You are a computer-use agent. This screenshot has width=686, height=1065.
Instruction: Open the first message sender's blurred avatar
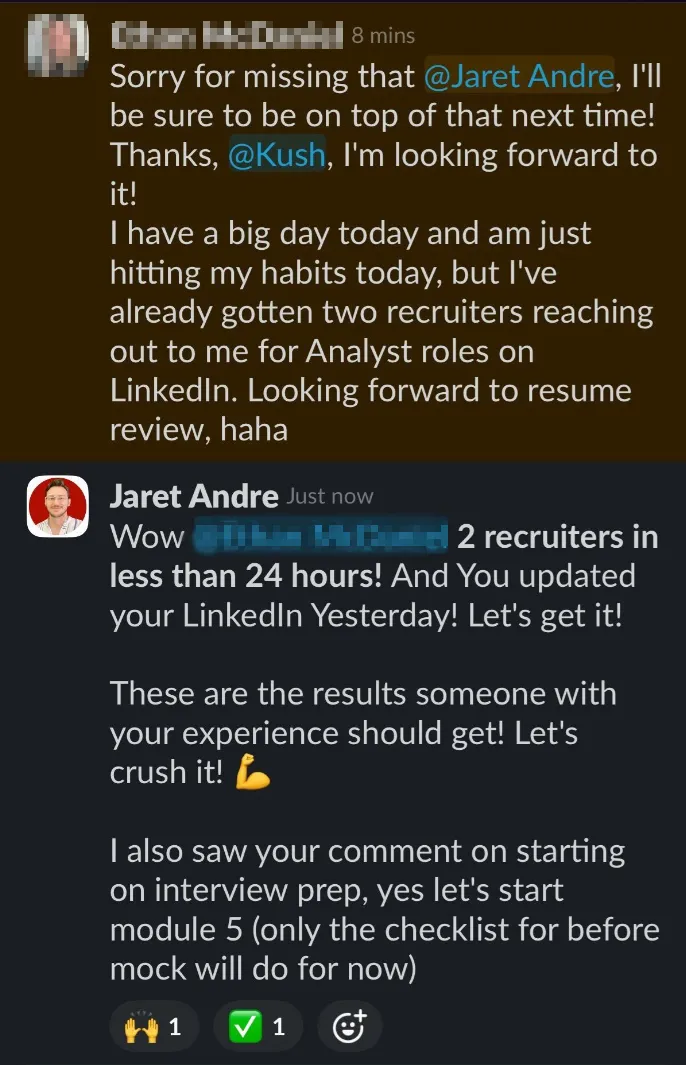58,46
